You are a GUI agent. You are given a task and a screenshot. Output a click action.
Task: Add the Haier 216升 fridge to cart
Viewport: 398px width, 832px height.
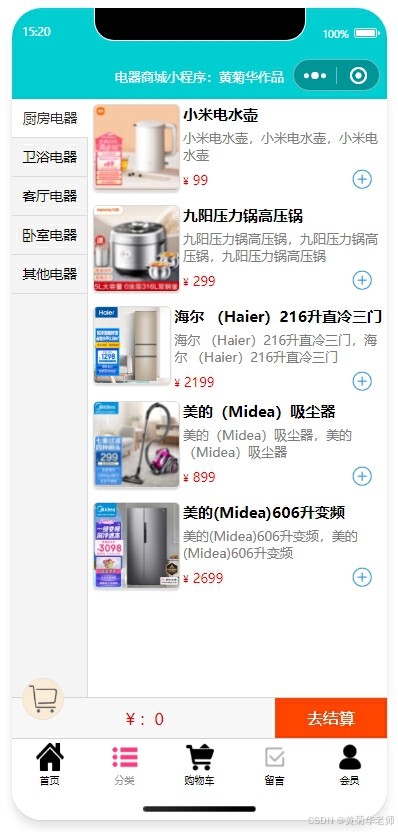coord(362,381)
